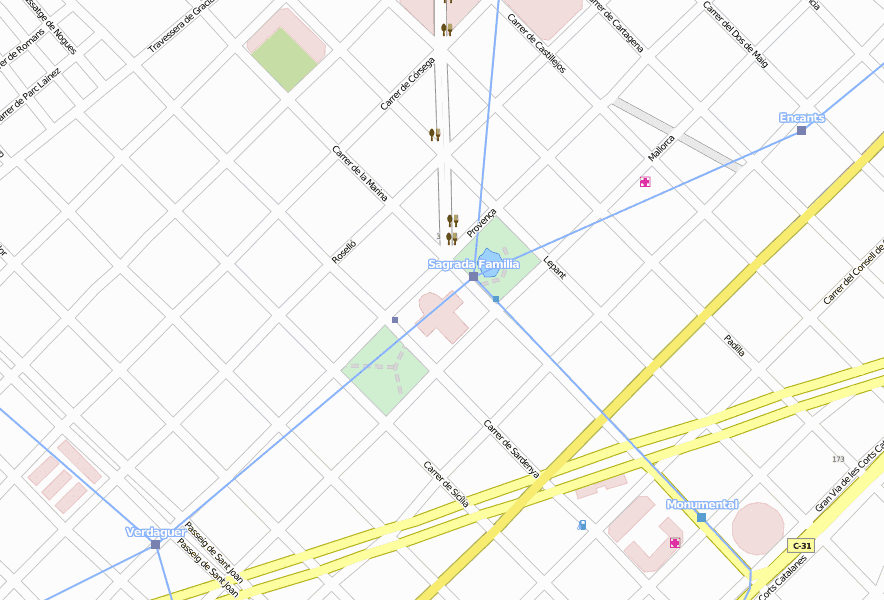This screenshot has height=600, width=884.
Task: Open the Monumental metro station marker
Action: click(701, 517)
